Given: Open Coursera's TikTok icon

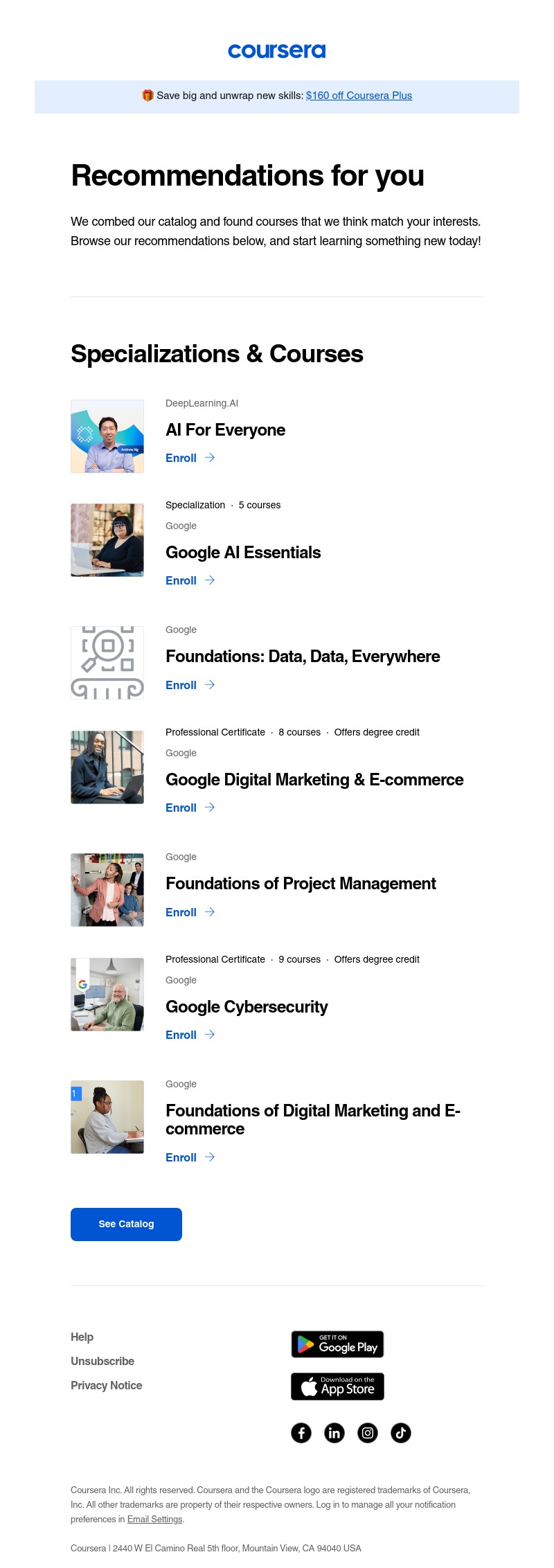Looking at the screenshot, I should click(x=401, y=1432).
